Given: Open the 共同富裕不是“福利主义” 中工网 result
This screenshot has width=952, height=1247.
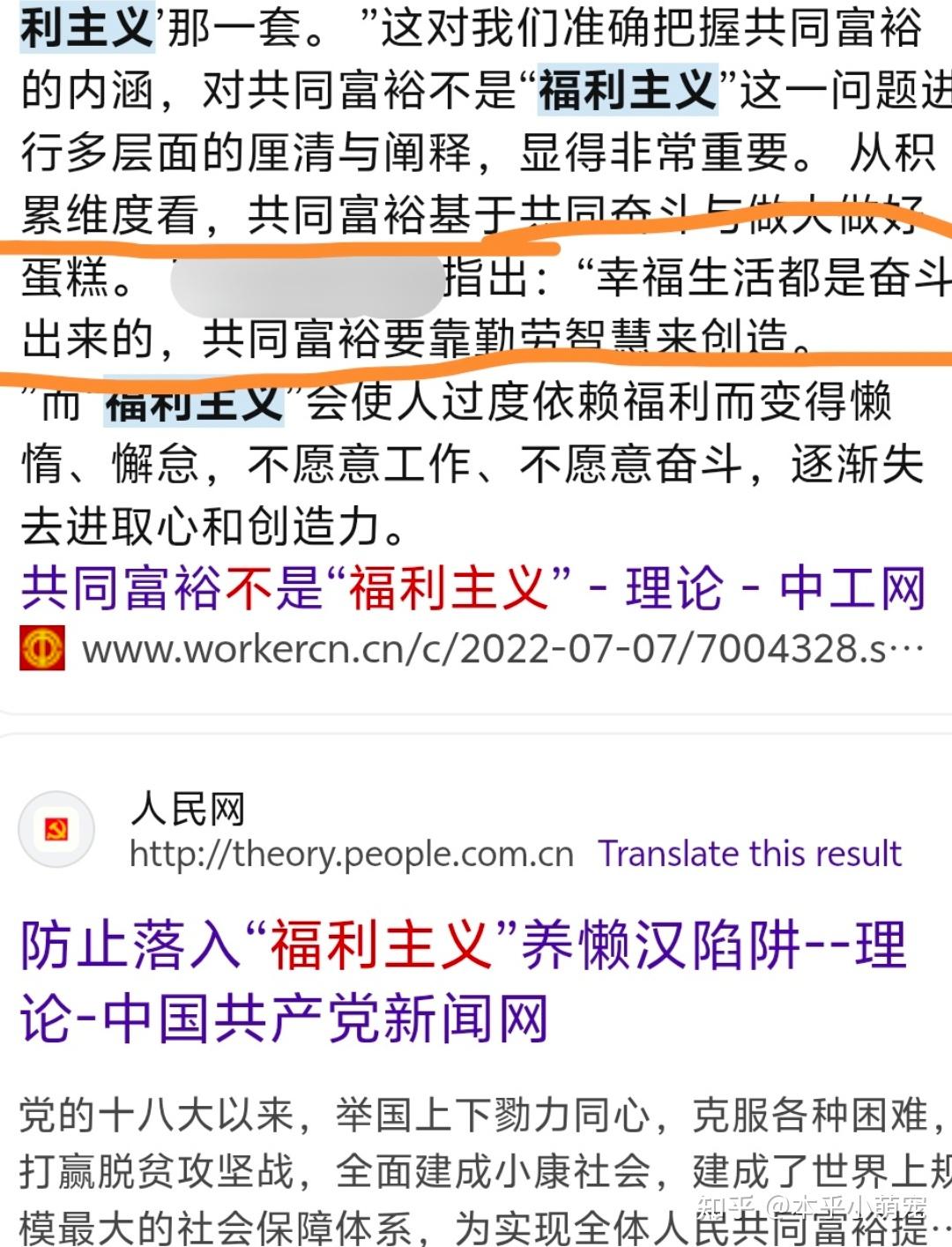Looking at the screenshot, I should (x=472, y=588).
